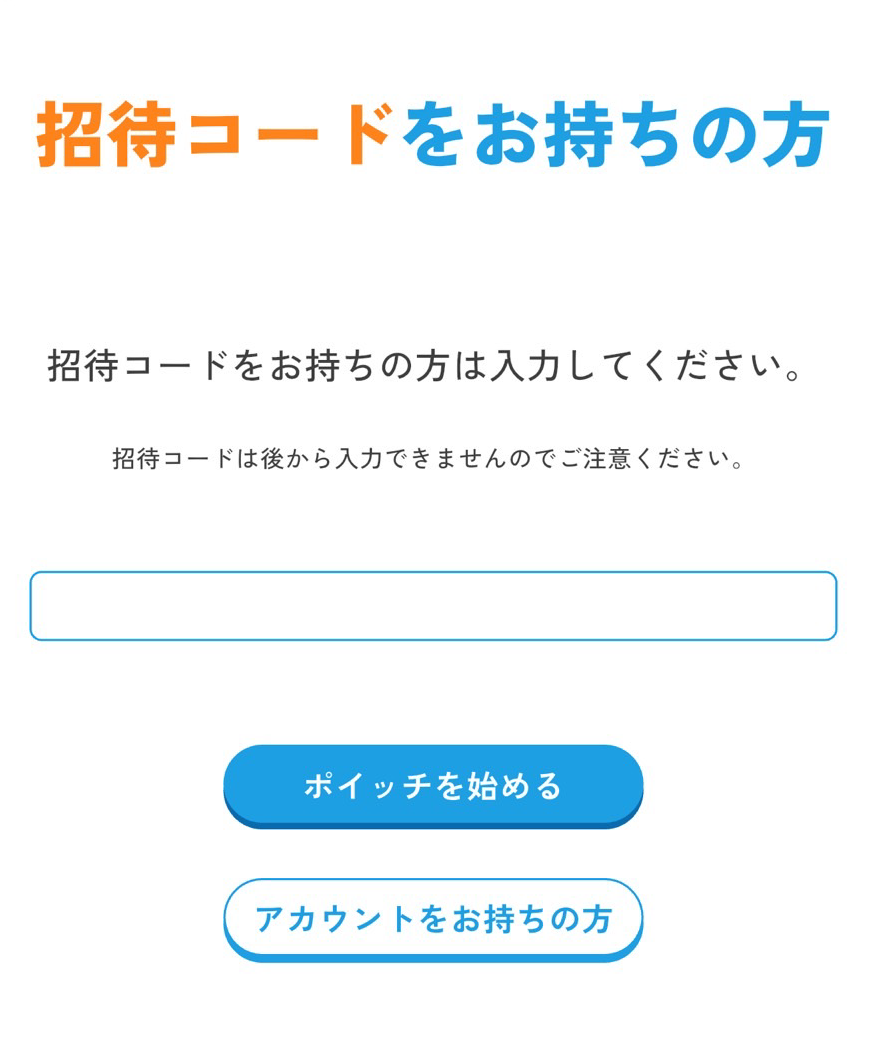The image size is (870, 1039).
Task: Select the アカウントをお持ちの方 button
Action: (x=433, y=918)
